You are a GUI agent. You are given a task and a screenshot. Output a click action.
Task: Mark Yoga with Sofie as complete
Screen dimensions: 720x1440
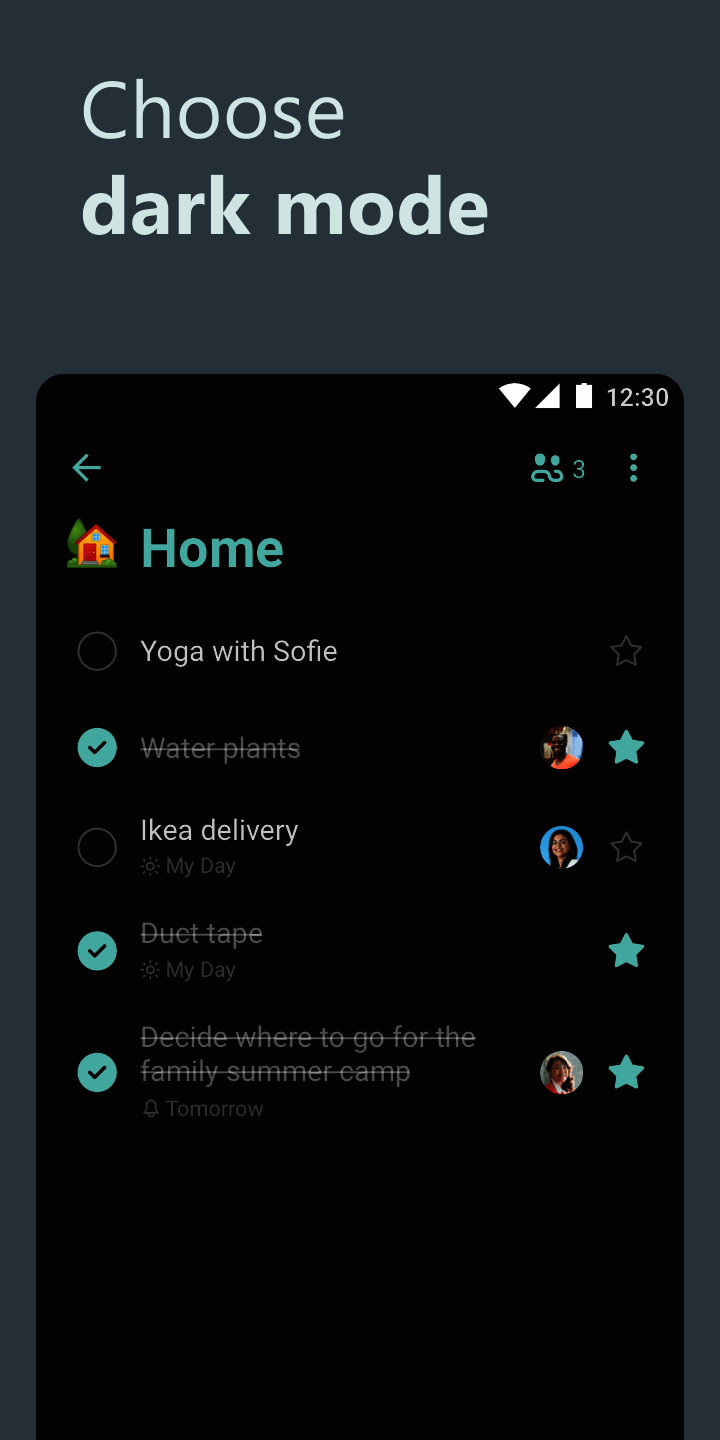click(97, 651)
